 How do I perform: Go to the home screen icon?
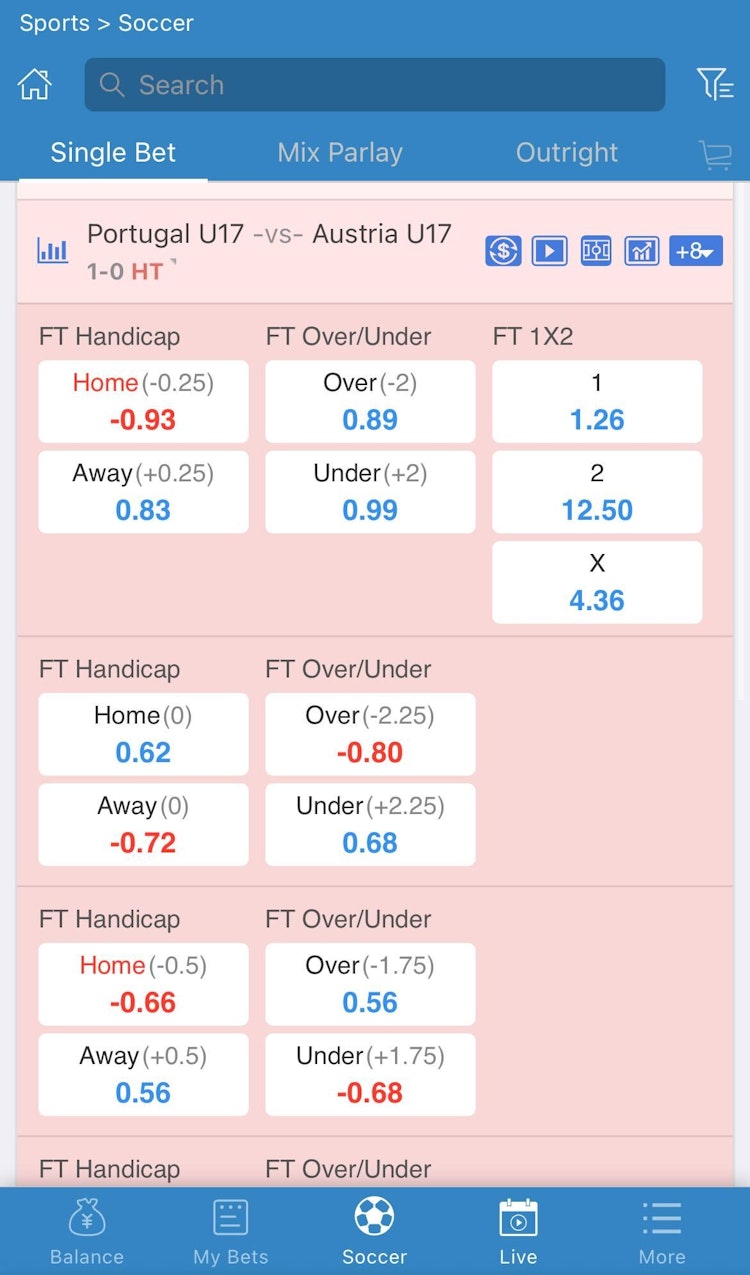pos(35,85)
